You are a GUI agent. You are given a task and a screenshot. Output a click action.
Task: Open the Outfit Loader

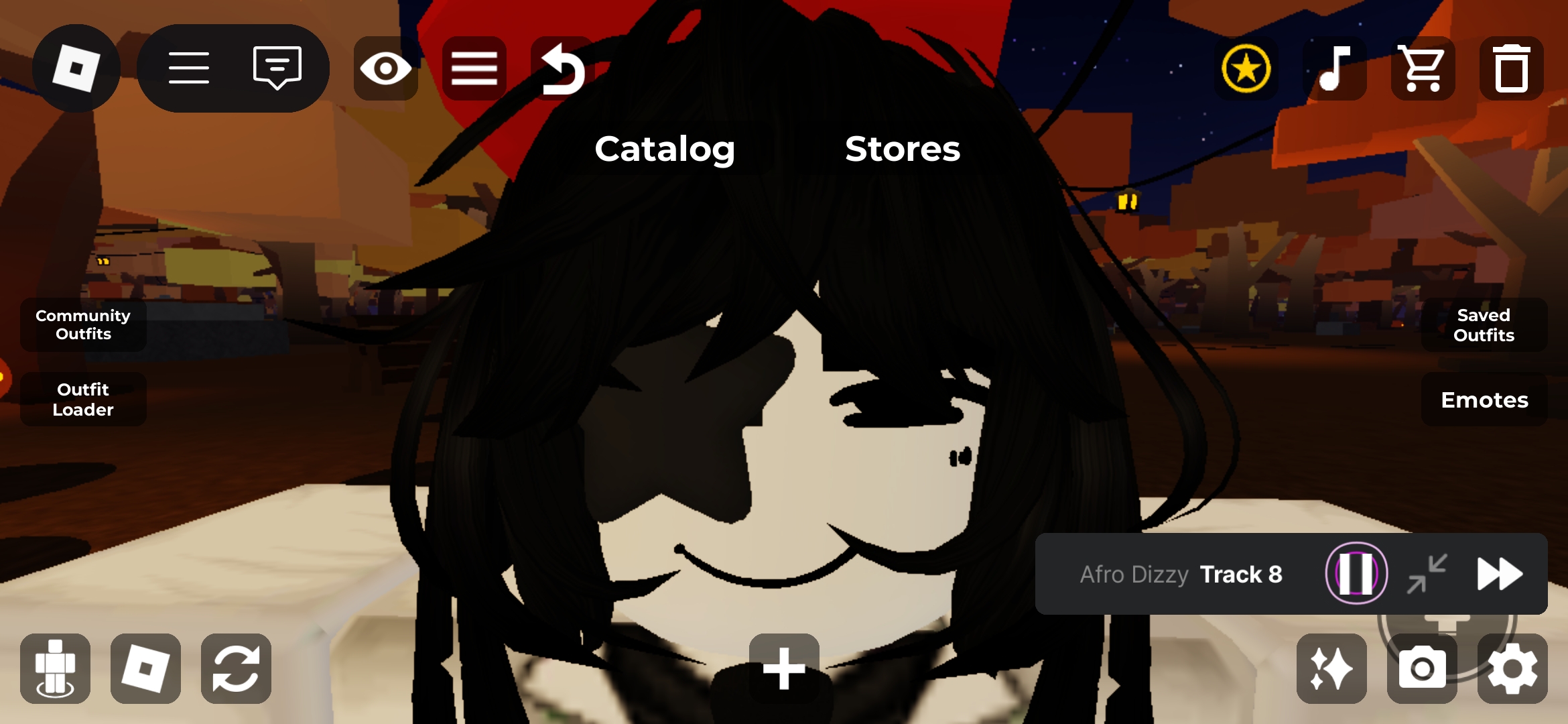83,400
